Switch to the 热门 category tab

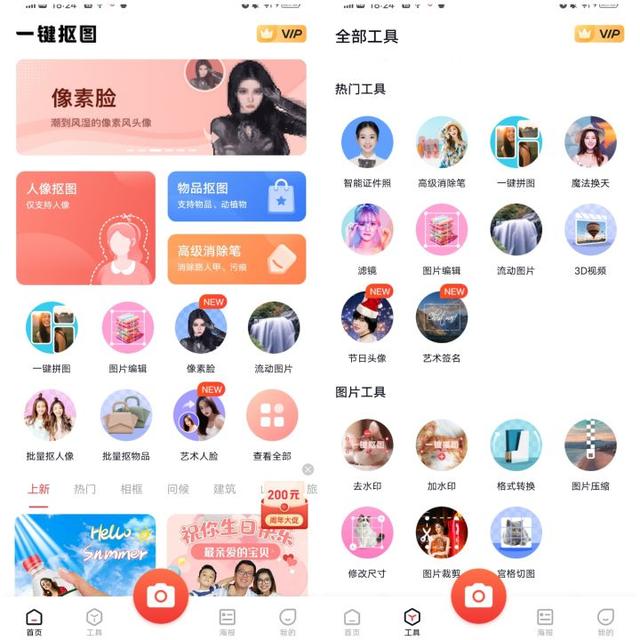click(85, 489)
